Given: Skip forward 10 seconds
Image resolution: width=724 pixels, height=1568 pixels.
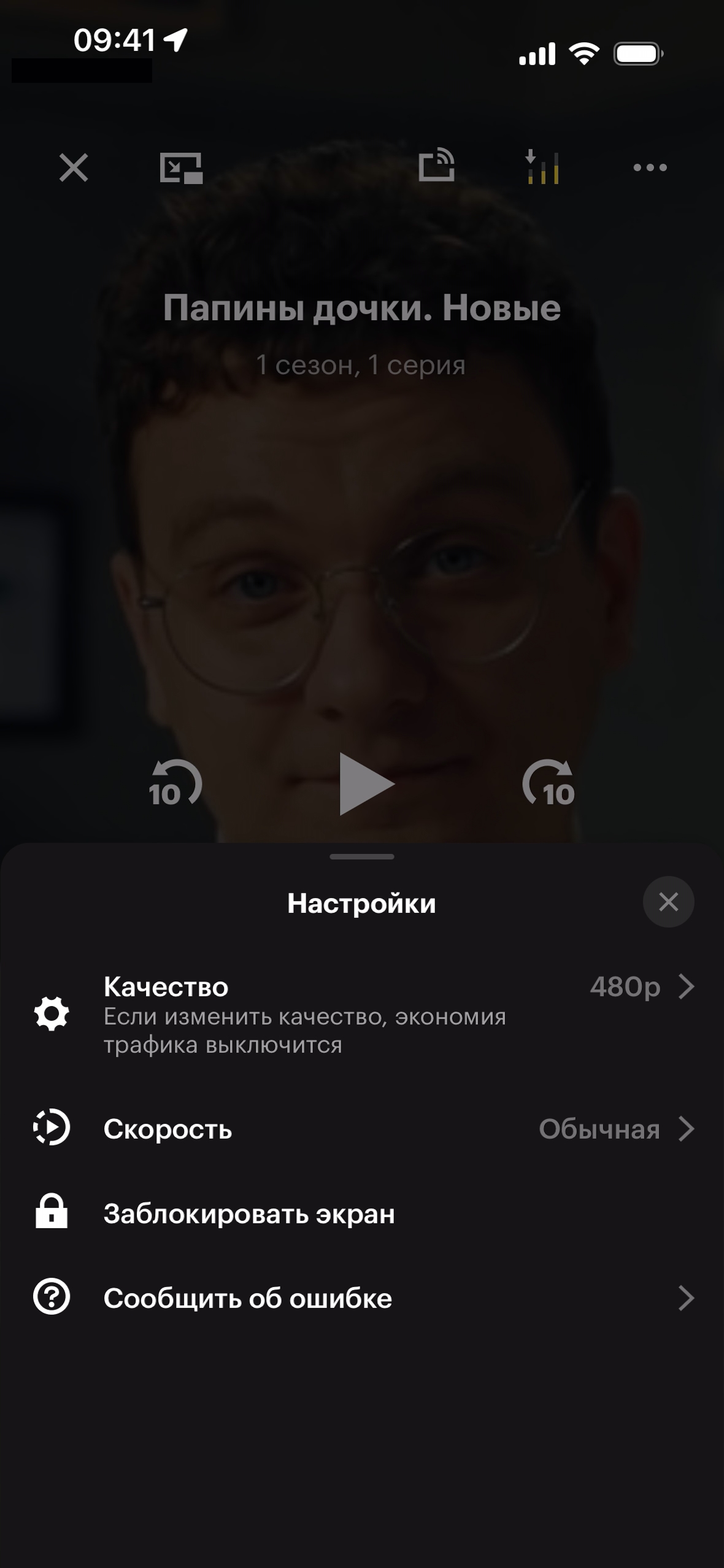Looking at the screenshot, I should pyautogui.click(x=549, y=784).
